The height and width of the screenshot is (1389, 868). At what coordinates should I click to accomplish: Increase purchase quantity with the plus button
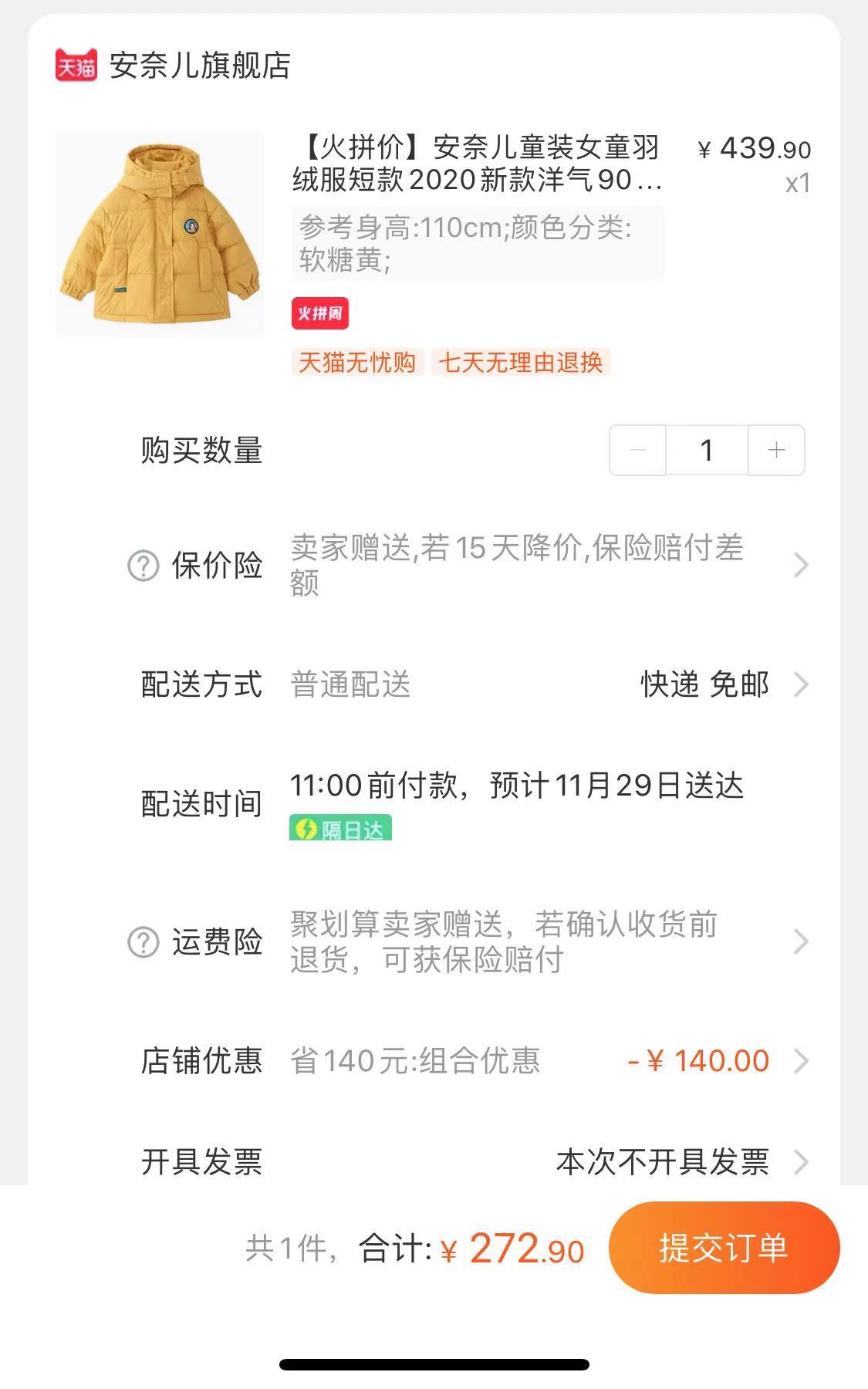(776, 450)
